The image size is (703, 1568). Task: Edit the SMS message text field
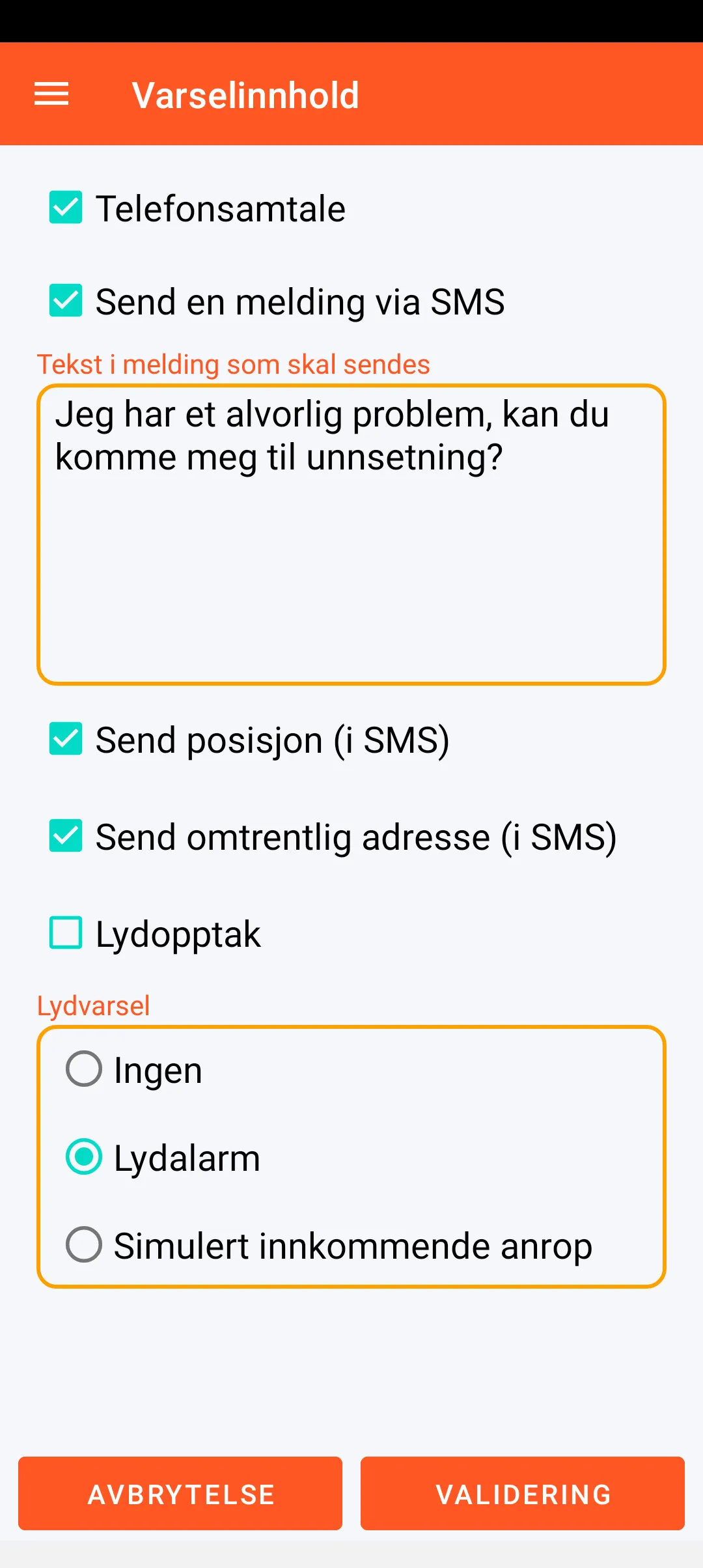351,534
